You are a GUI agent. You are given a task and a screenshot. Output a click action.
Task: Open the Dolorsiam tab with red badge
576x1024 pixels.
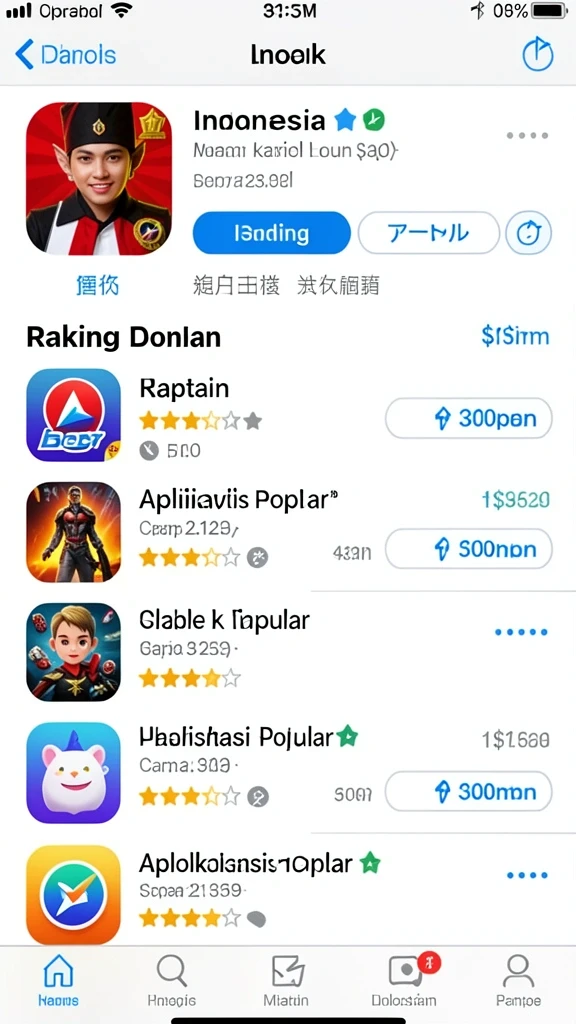[404, 980]
